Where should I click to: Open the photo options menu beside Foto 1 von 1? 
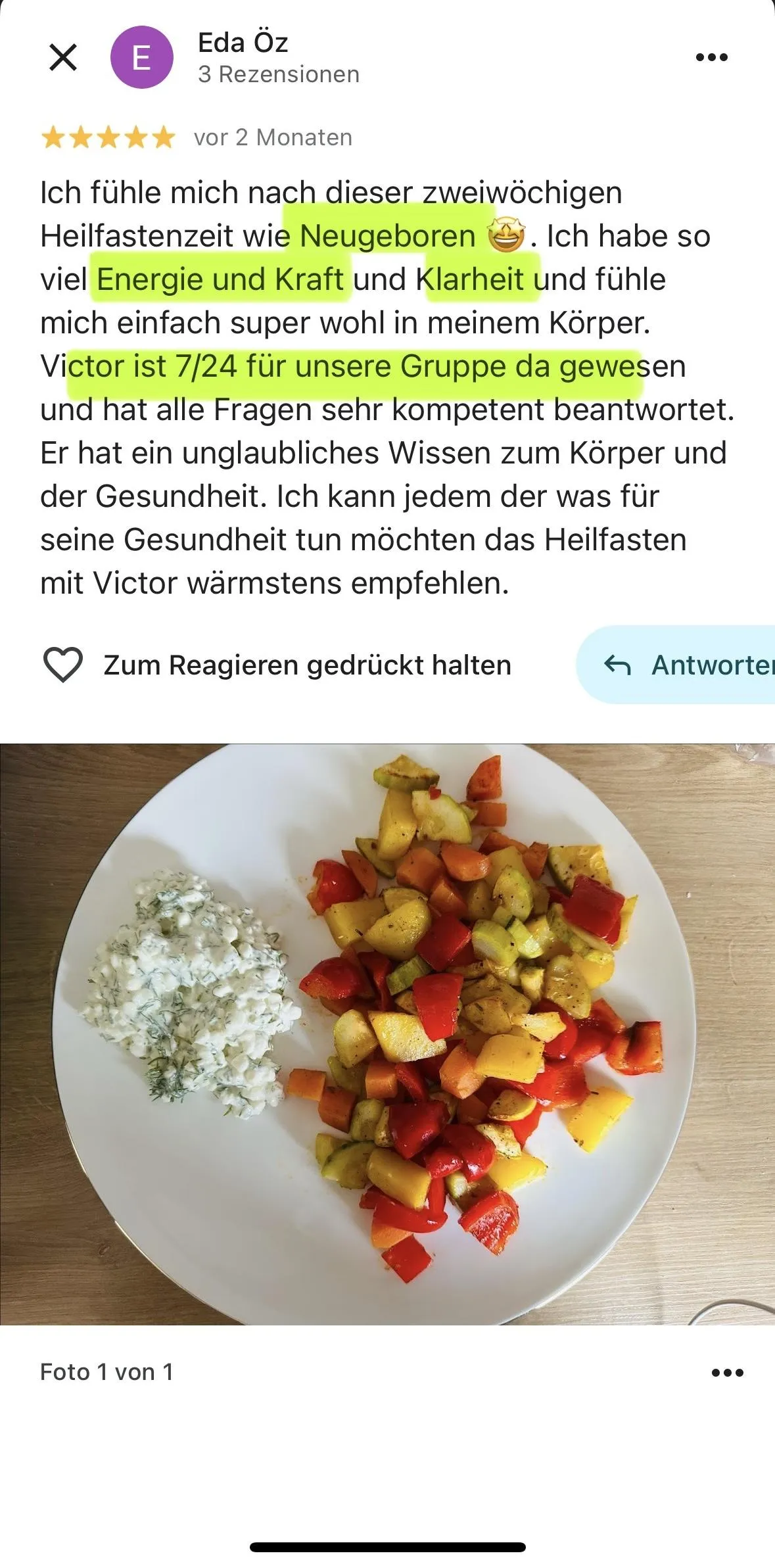pos(728,1373)
